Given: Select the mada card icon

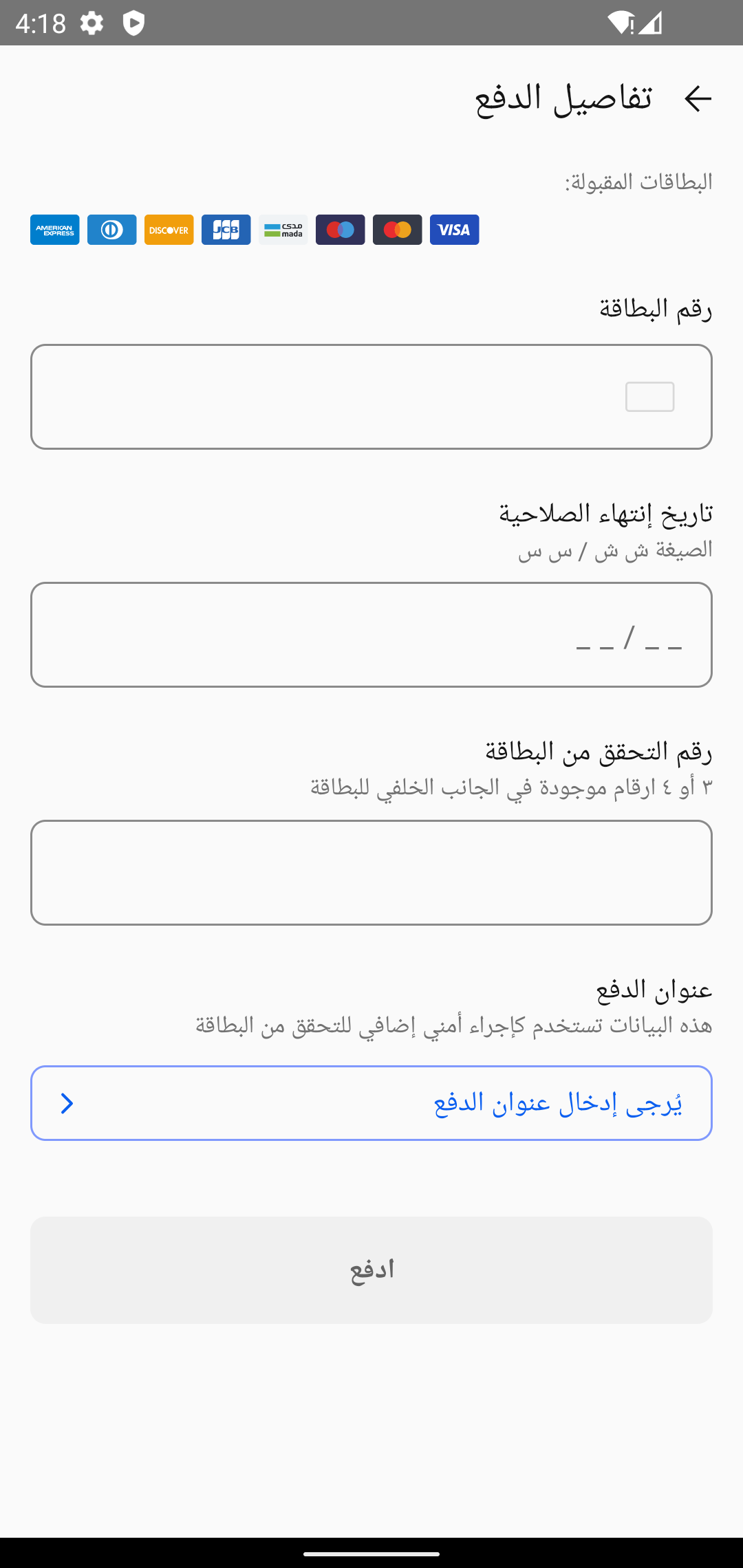Looking at the screenshot, I should pos(283,230).
